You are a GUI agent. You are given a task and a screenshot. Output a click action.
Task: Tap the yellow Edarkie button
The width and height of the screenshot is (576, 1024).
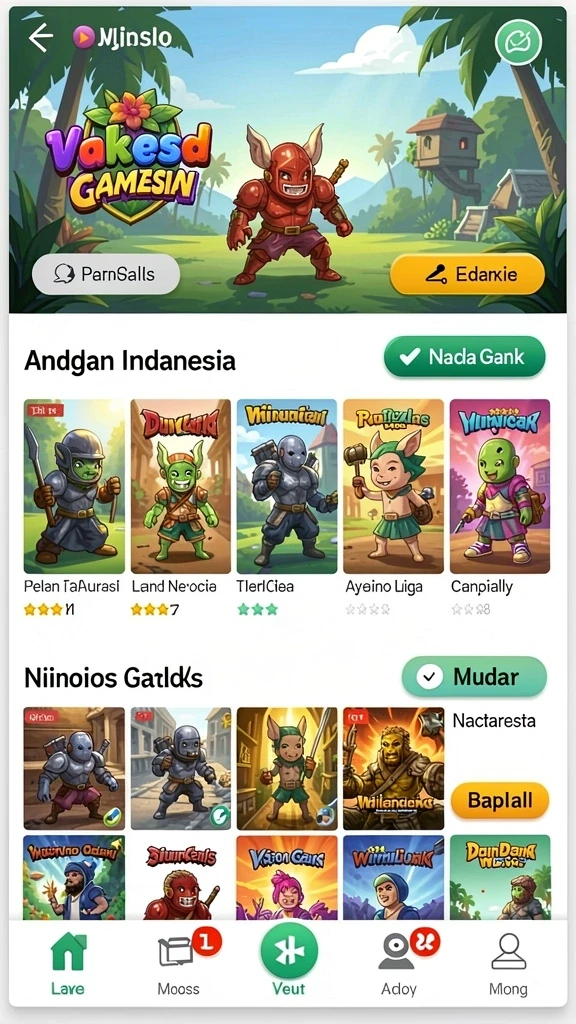[467, 274]
